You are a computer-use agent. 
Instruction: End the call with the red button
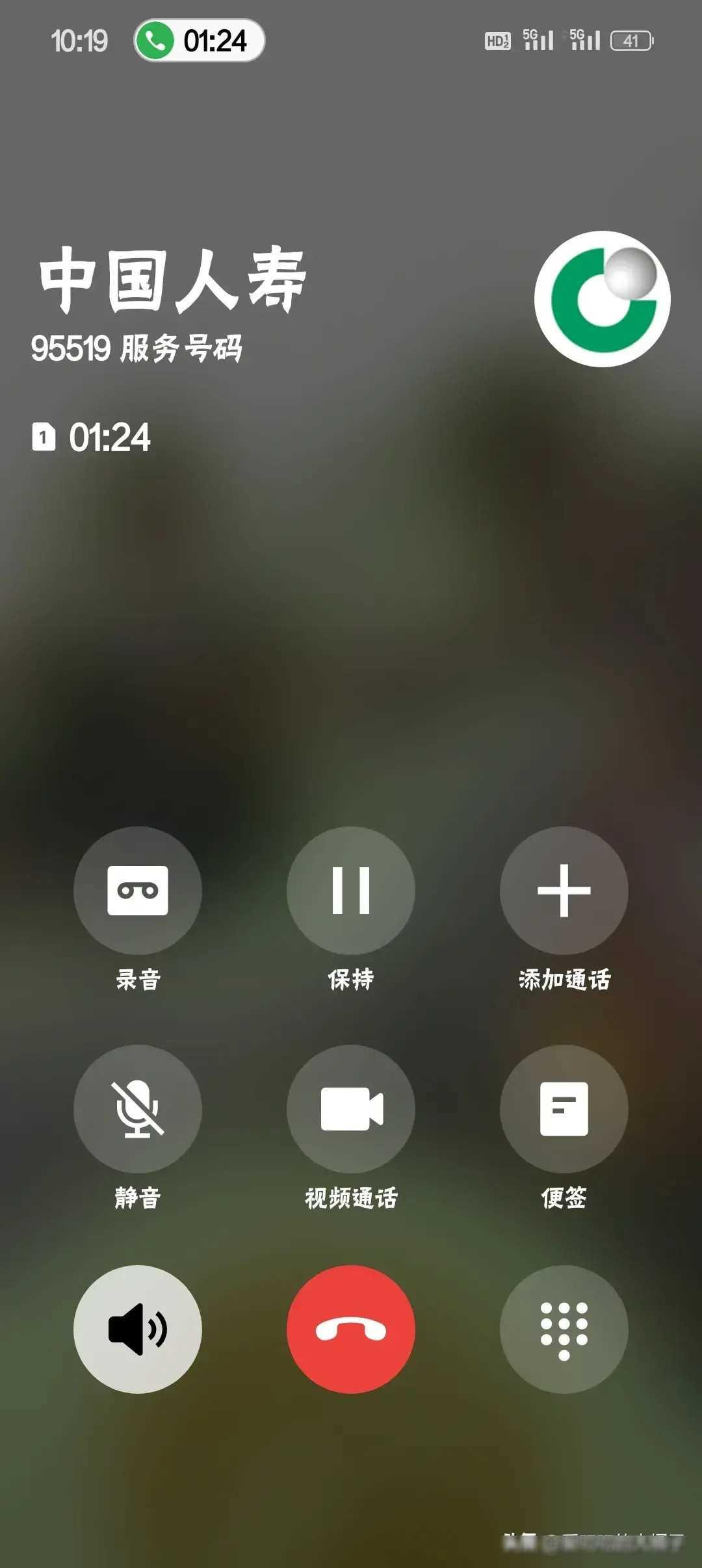click(x=351, y=1329)
